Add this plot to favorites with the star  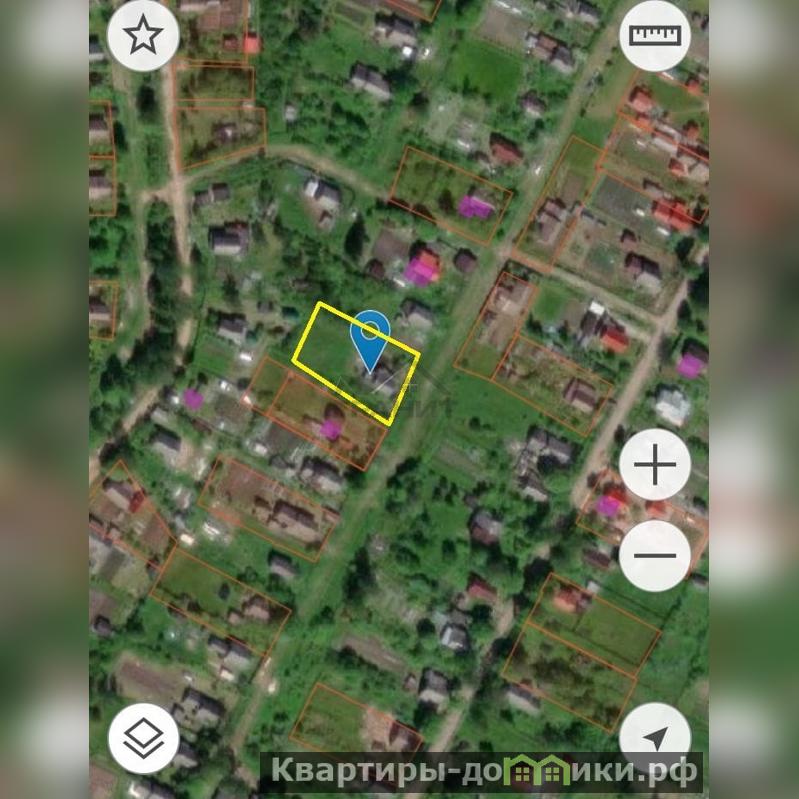pos(143,36)
